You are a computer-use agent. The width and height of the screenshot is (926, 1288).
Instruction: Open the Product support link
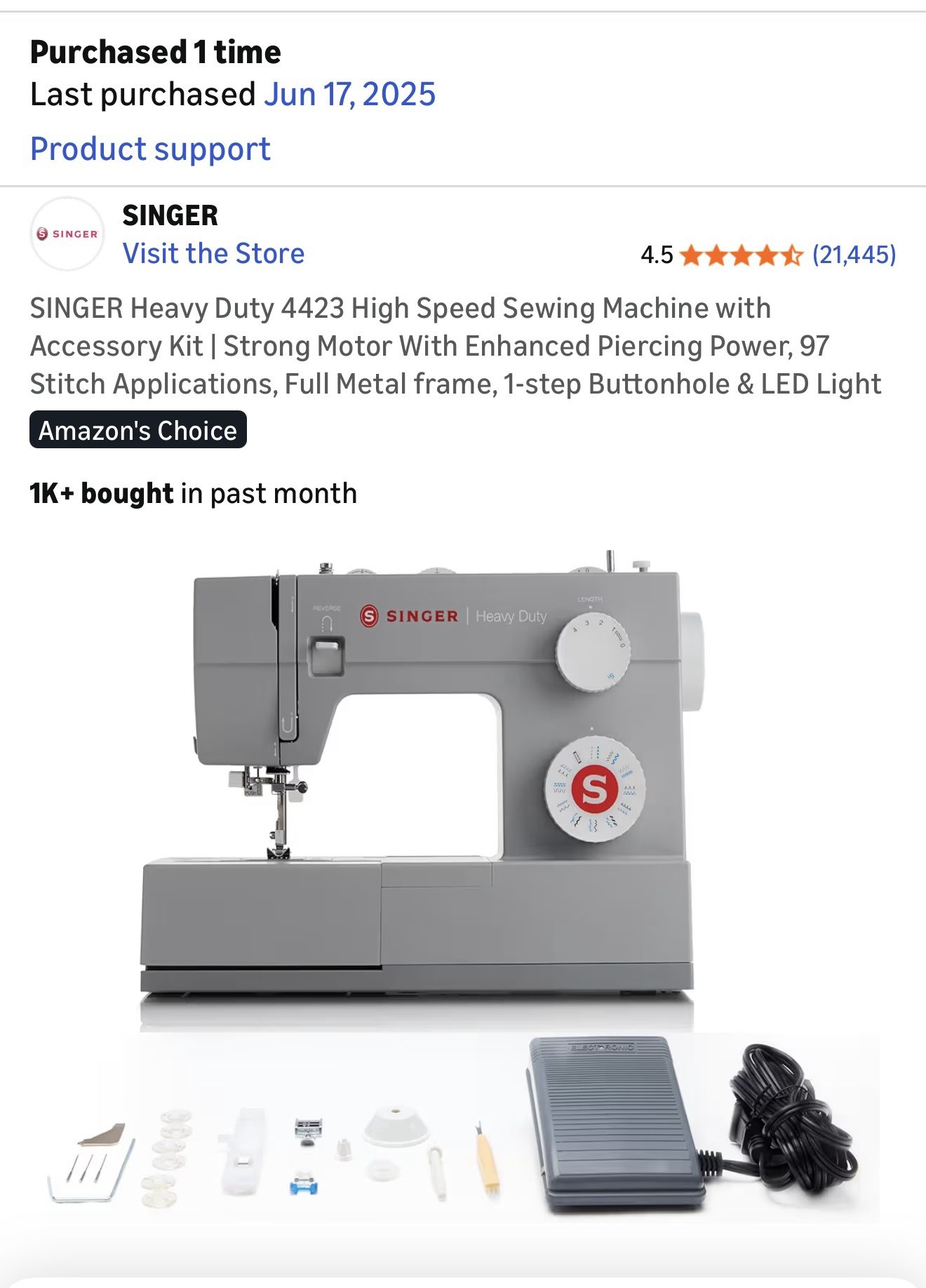(x=149, y=147)
